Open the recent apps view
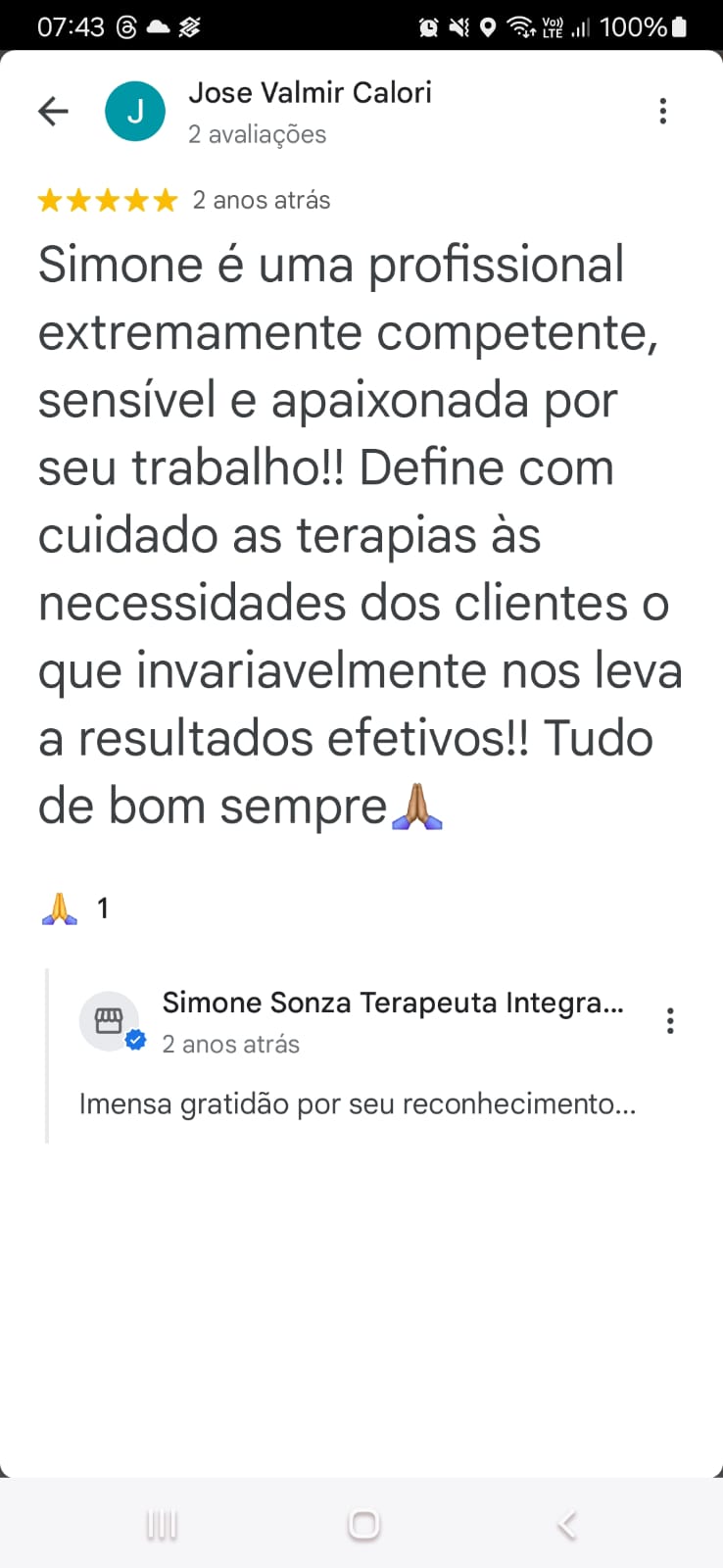The image size is (723, 1568). [x=162, y=1525]
